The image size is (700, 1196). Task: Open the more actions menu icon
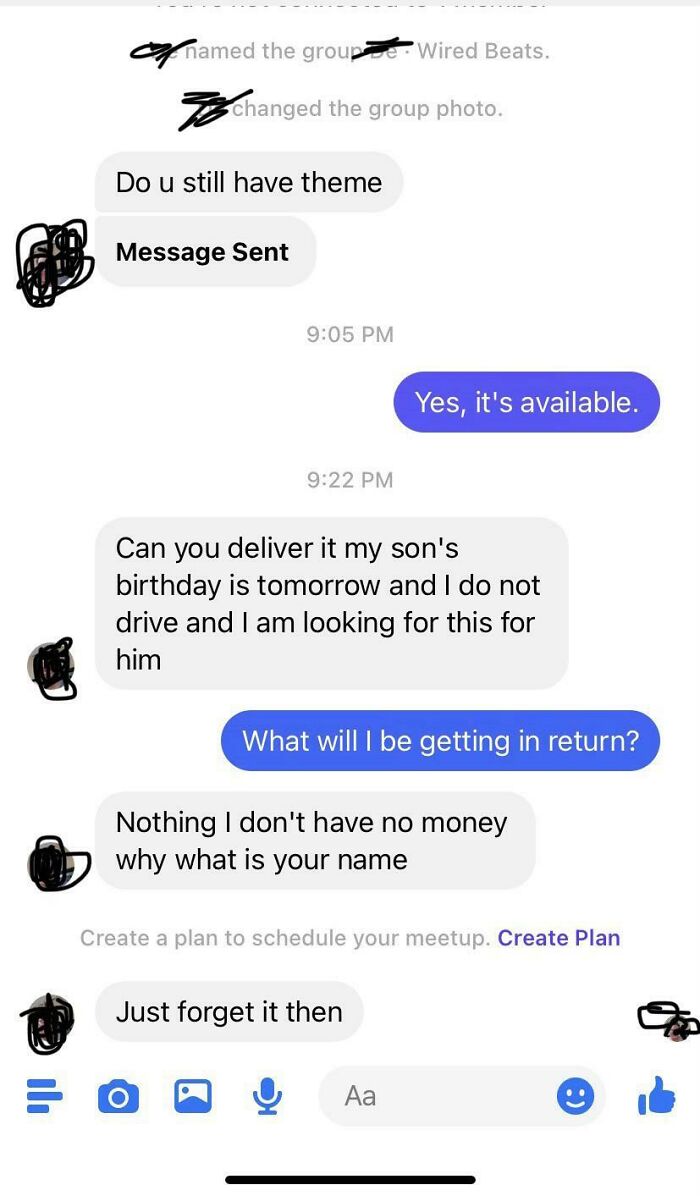point(43,1097)
